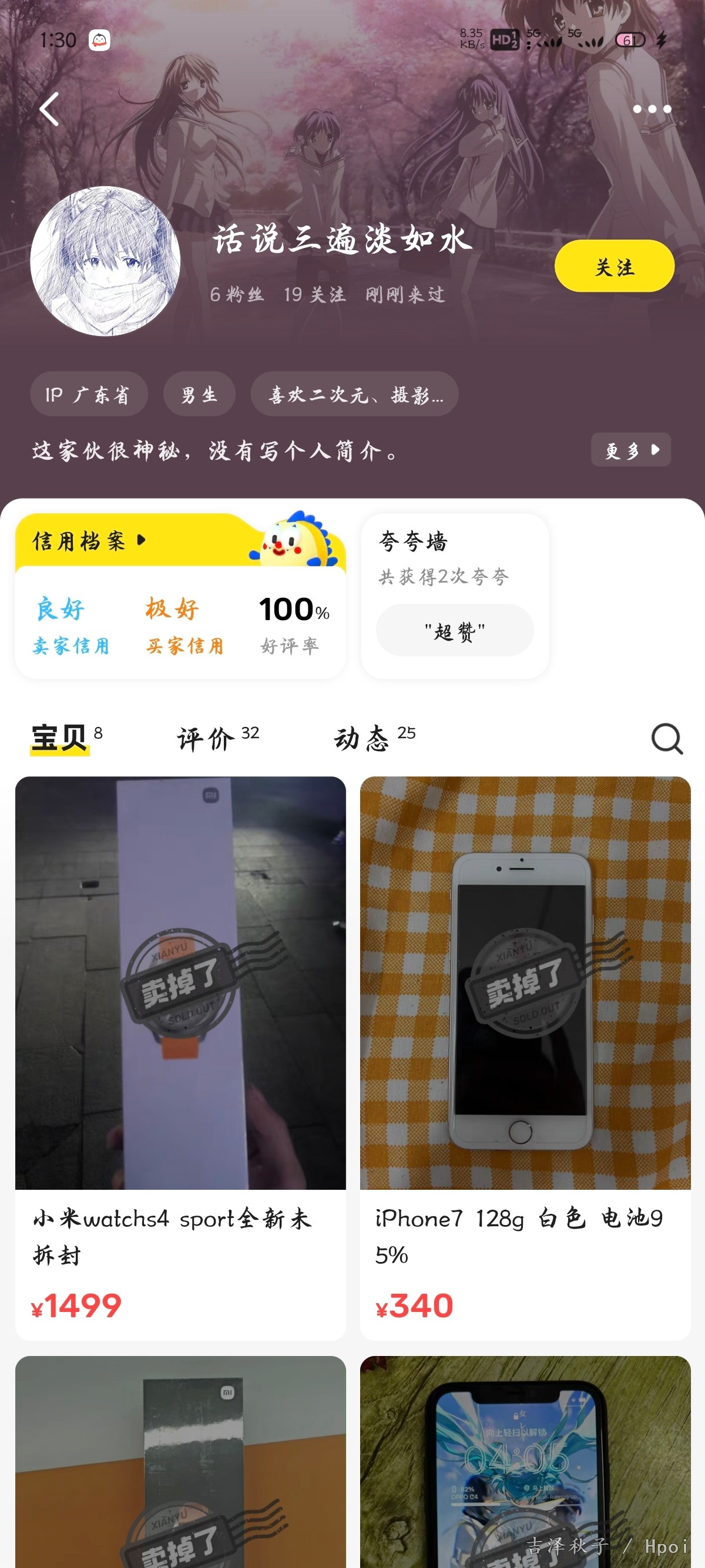Go back using the top-left arrow
705x1568 pixels.
point(49,109)
